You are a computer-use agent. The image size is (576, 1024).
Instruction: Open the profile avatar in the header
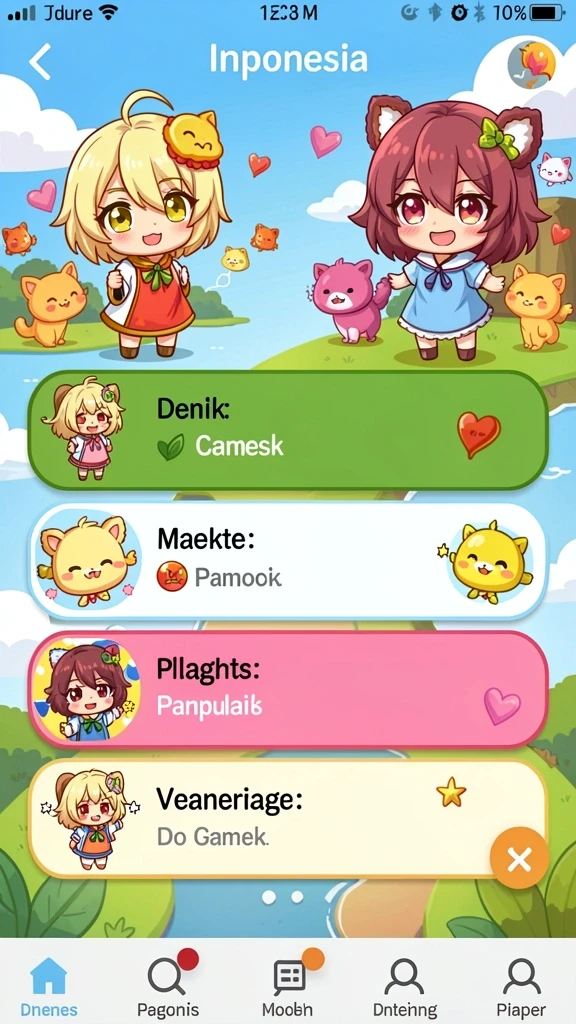[532, 64]
